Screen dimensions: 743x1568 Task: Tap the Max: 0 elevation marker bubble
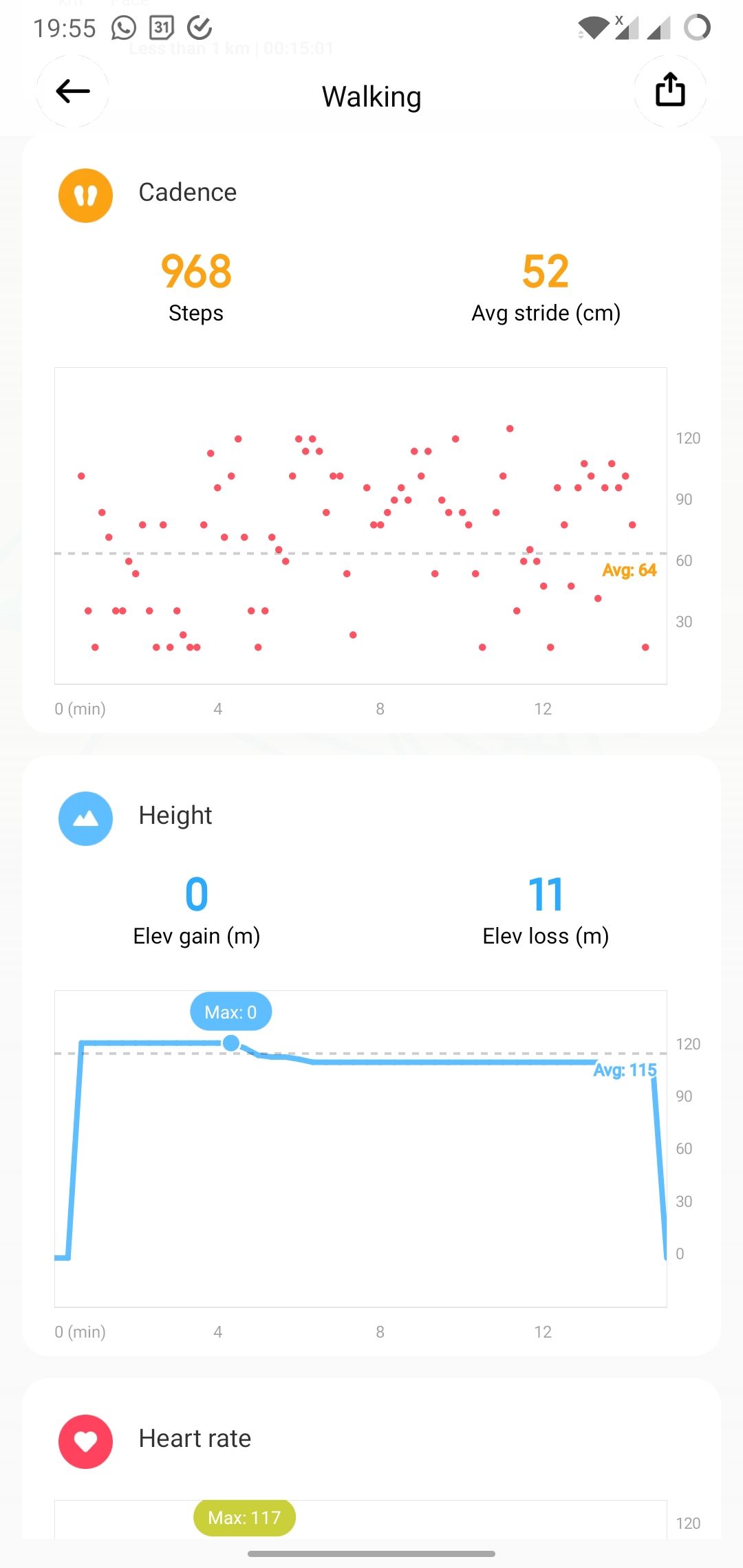coord(230,1012)
